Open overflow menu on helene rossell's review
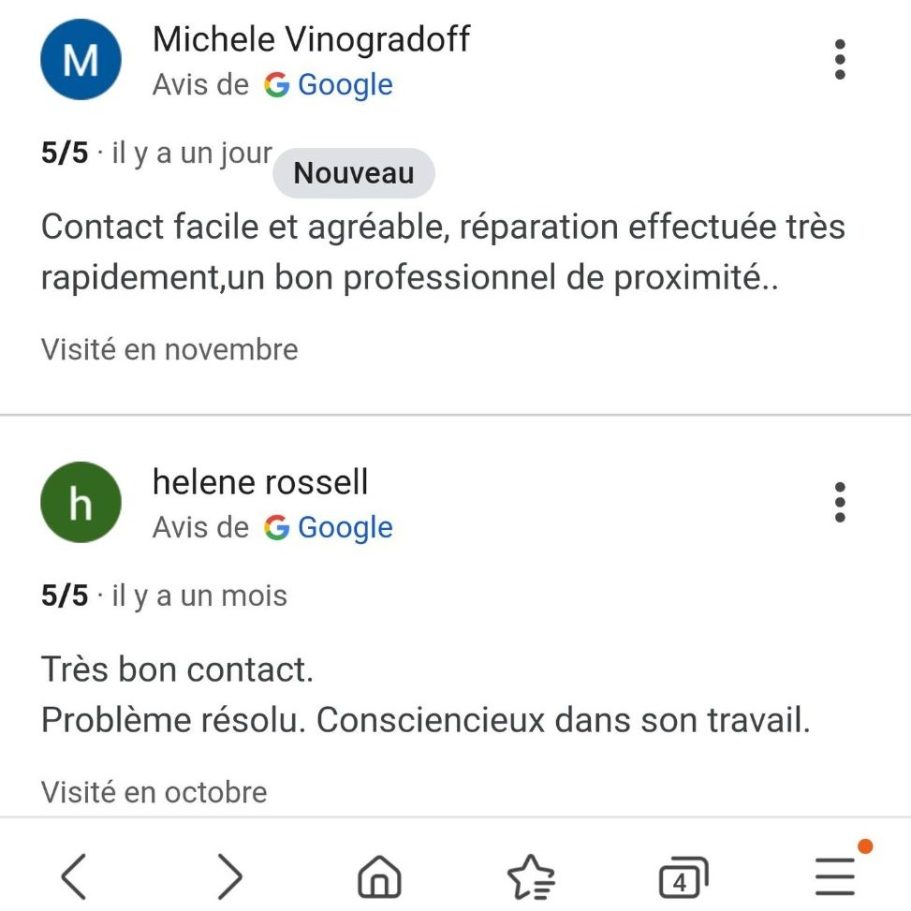The image size is (911, 911). point(840,502)
